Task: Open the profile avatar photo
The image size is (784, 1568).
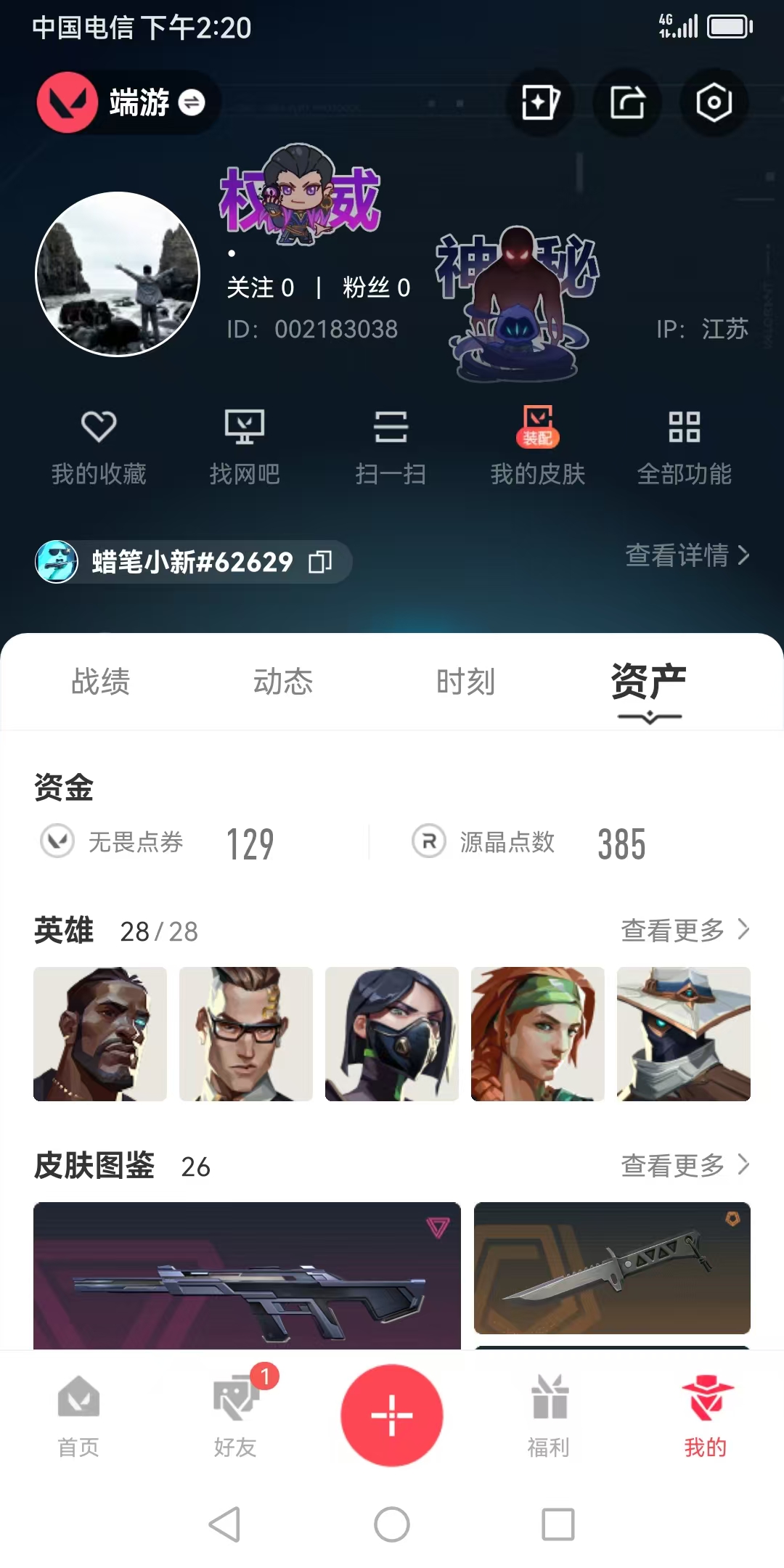Action: [118, 274]
